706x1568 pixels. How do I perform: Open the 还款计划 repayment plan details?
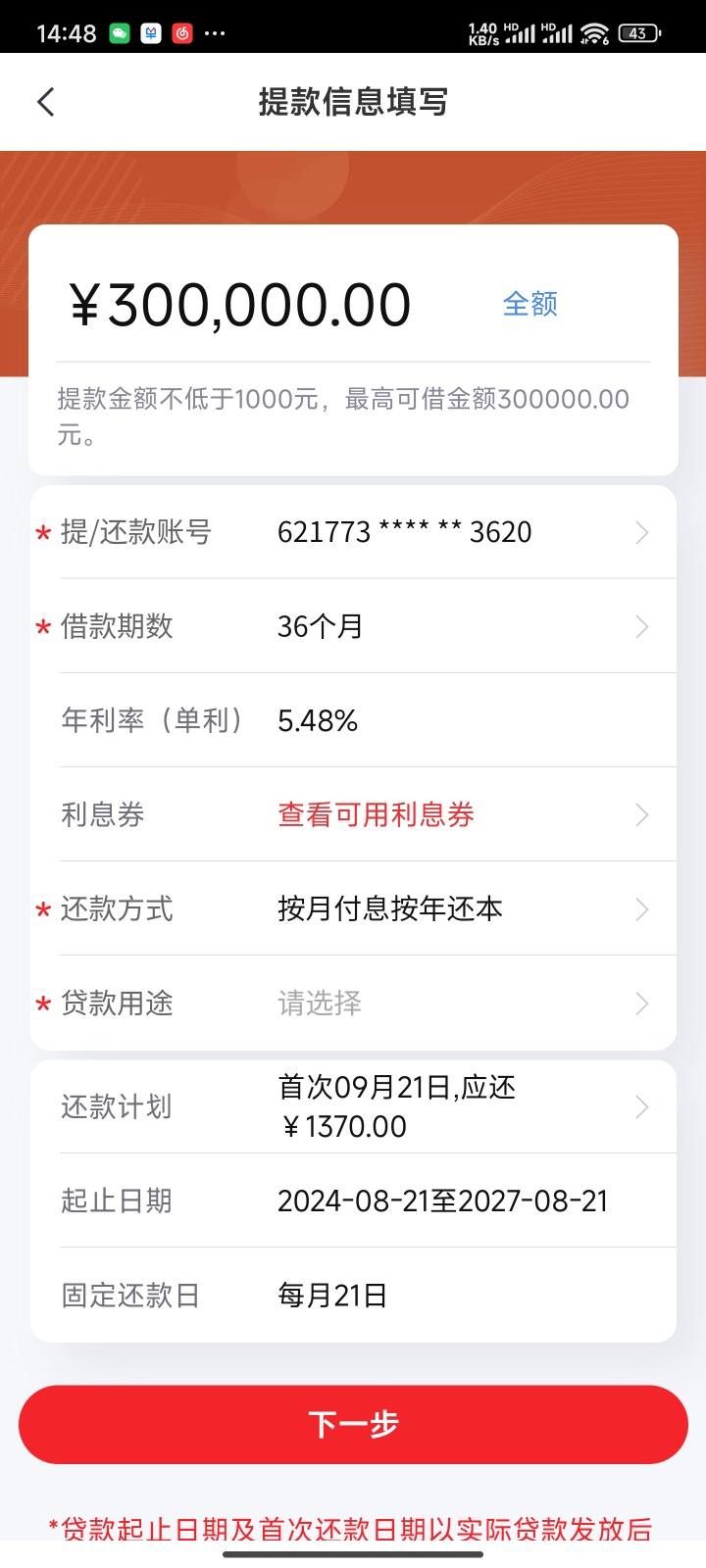click(353, 1106)
